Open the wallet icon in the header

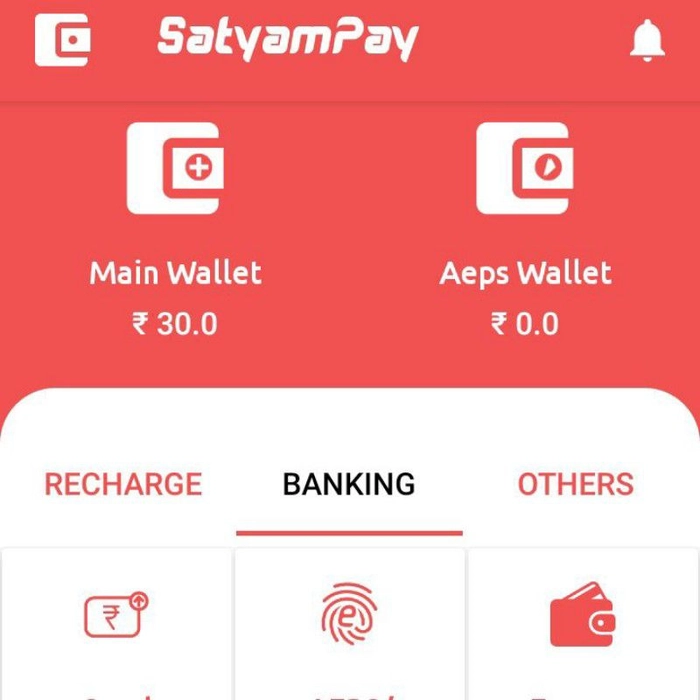pyautogui.click(x=63, y=40)
